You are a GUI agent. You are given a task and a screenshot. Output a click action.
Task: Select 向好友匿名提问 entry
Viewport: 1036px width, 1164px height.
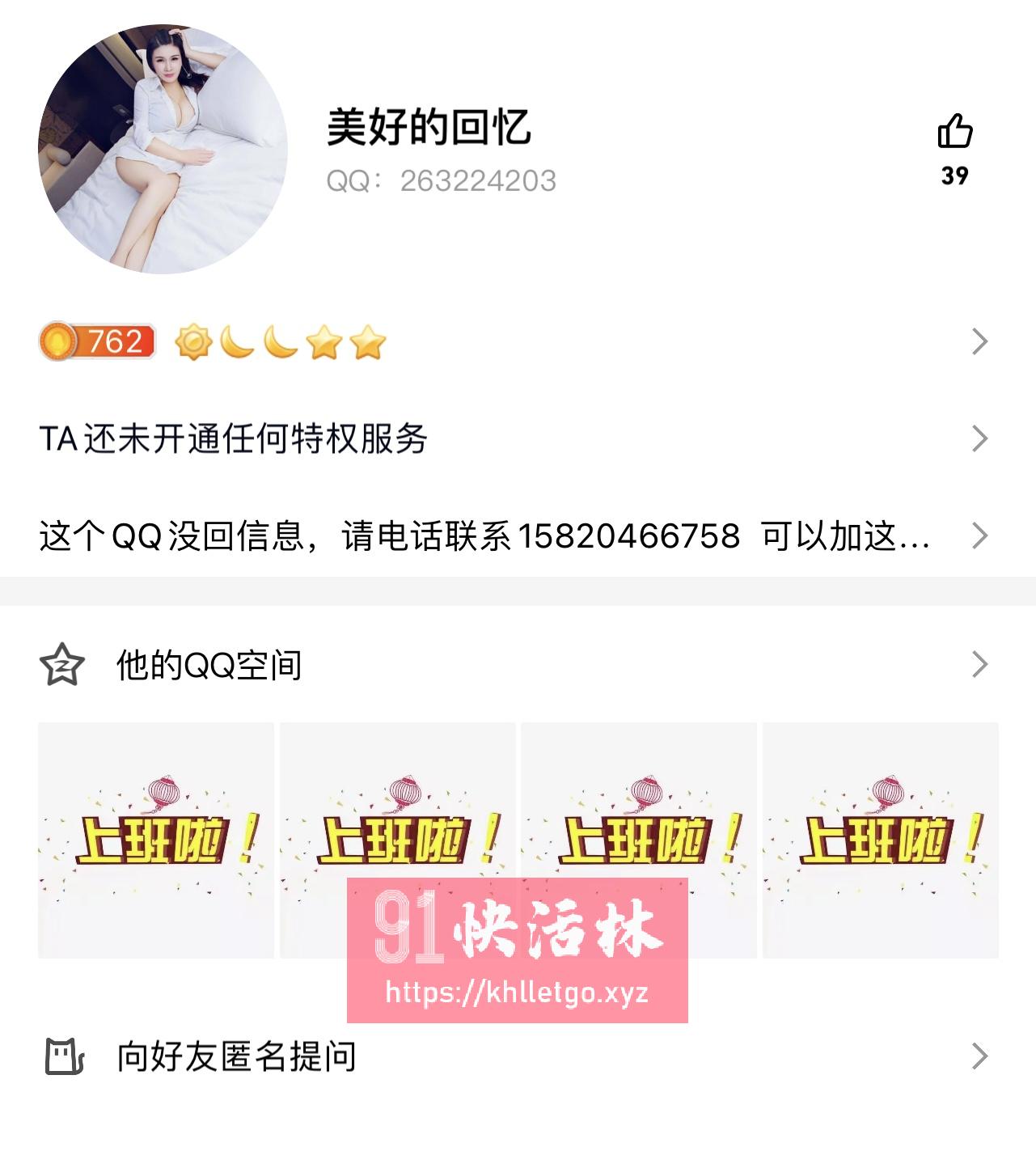coord(235,1055)
